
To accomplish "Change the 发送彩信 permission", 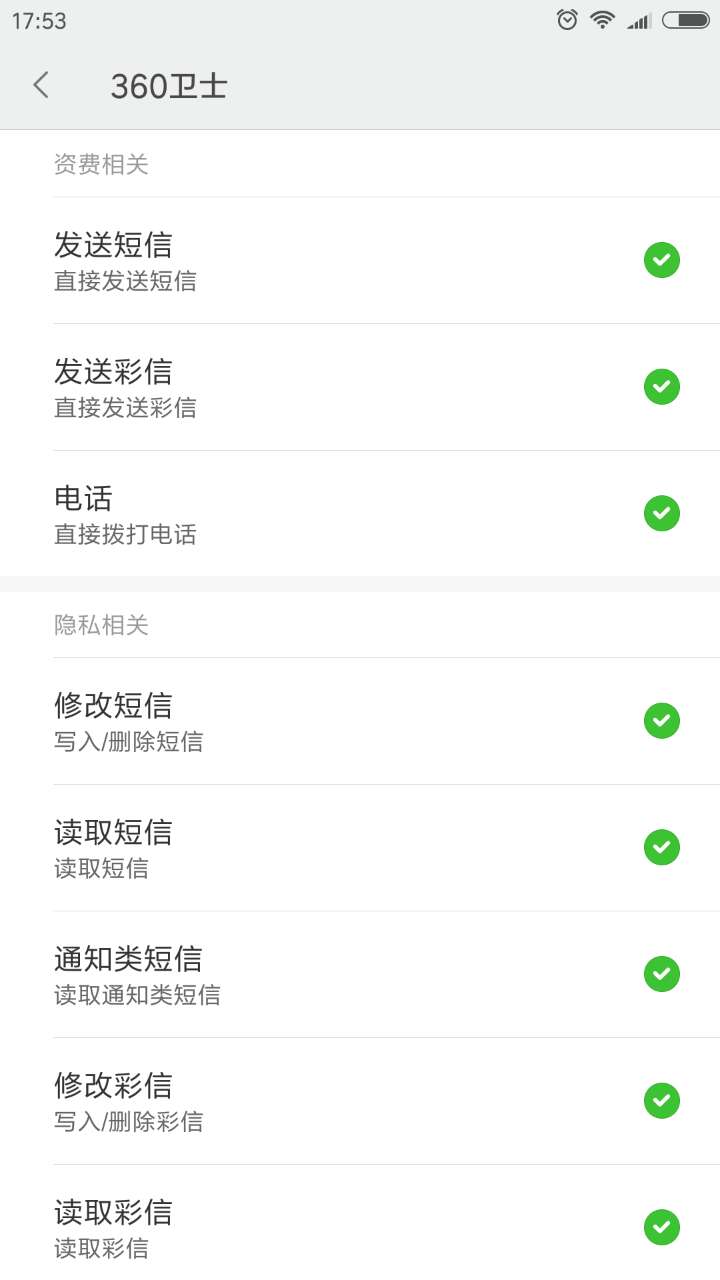I will point(360,387).
